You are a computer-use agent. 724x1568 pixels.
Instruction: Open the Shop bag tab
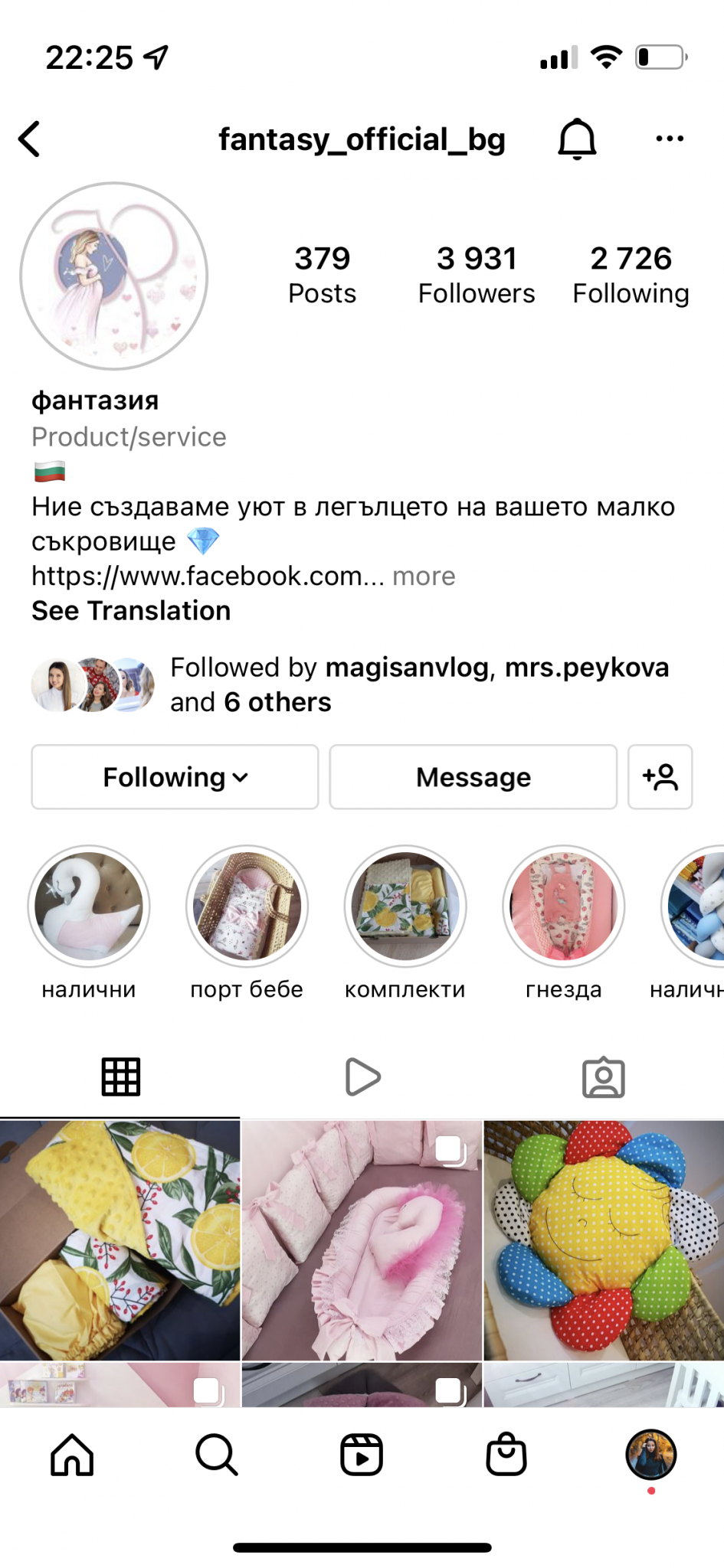click(506, 1454)
